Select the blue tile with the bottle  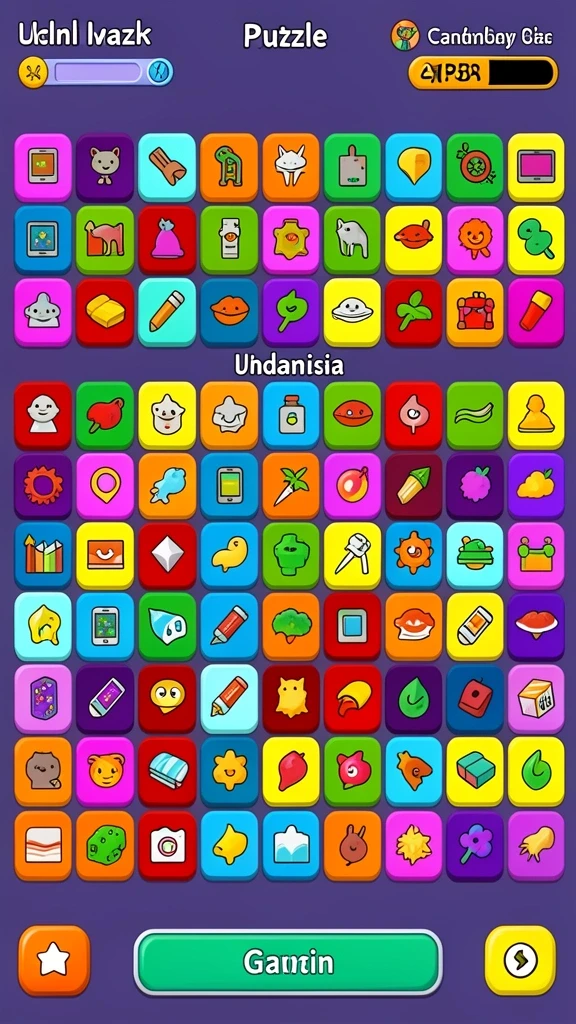tap(291, 415)
